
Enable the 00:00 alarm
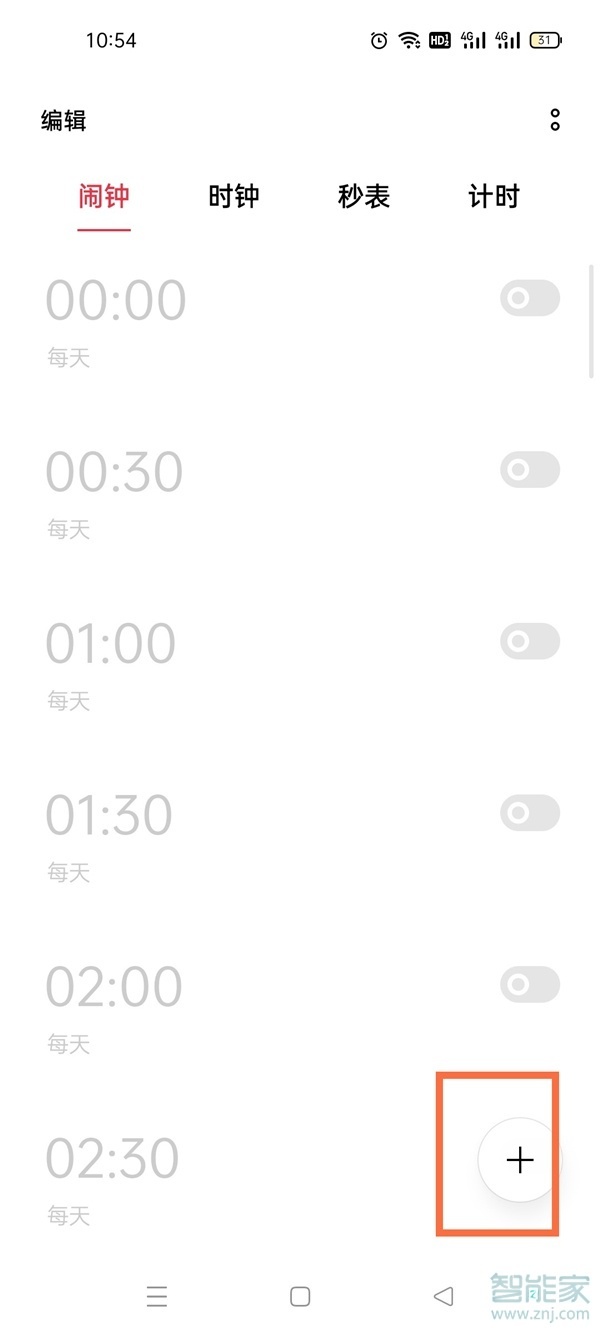530,298
